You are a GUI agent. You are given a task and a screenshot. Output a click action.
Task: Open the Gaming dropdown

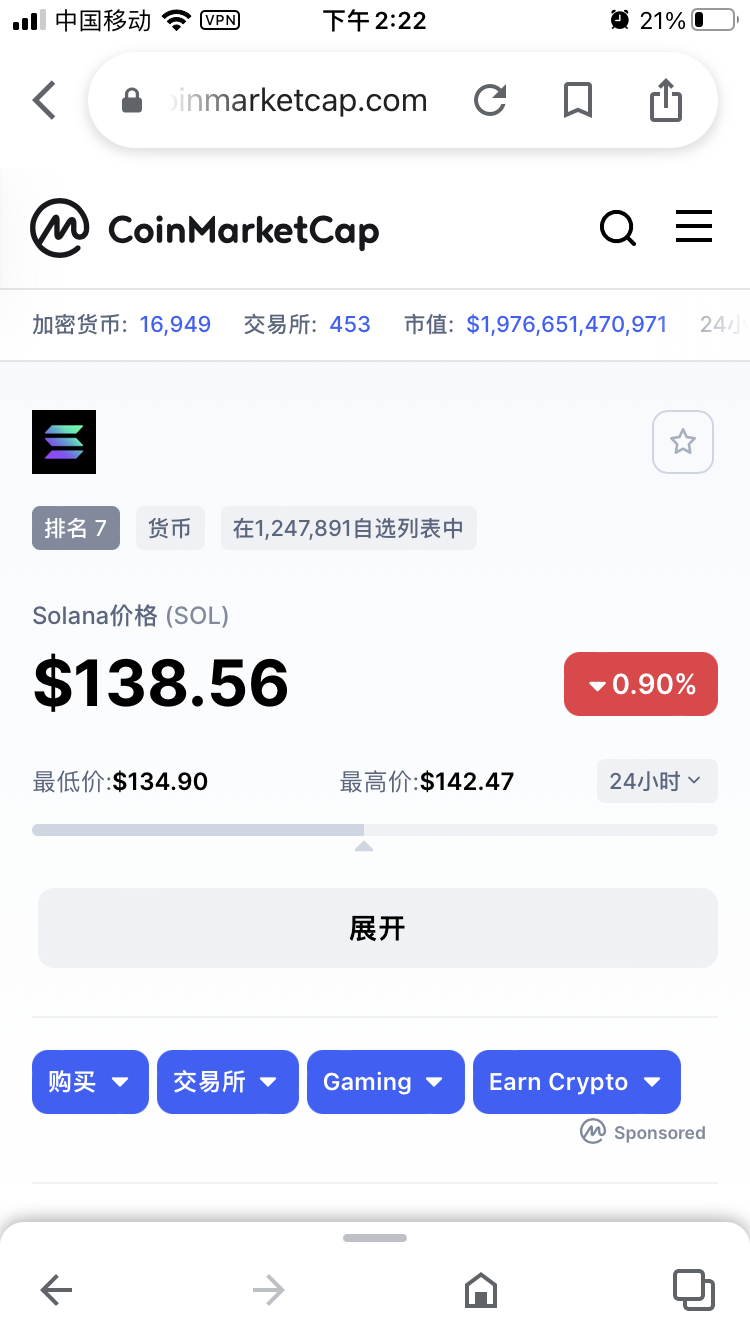pos(386,1082)
